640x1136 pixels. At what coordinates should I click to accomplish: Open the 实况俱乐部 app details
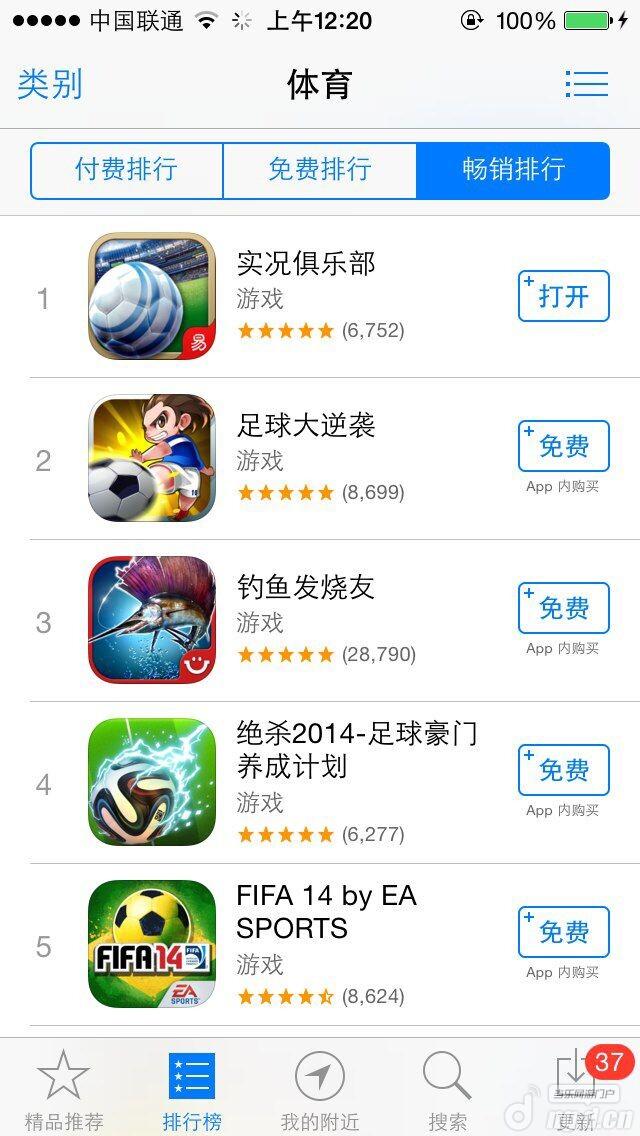[306, 263]
